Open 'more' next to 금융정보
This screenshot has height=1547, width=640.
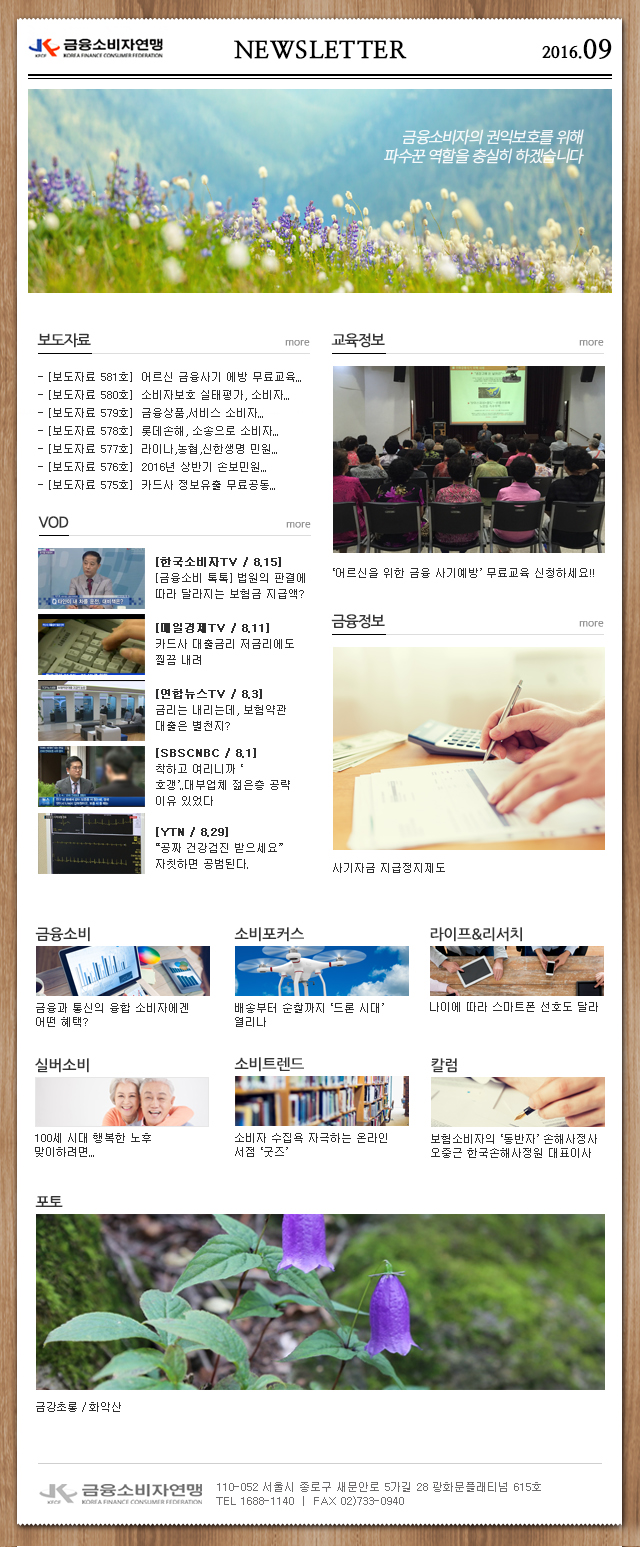tap(591, 623)
